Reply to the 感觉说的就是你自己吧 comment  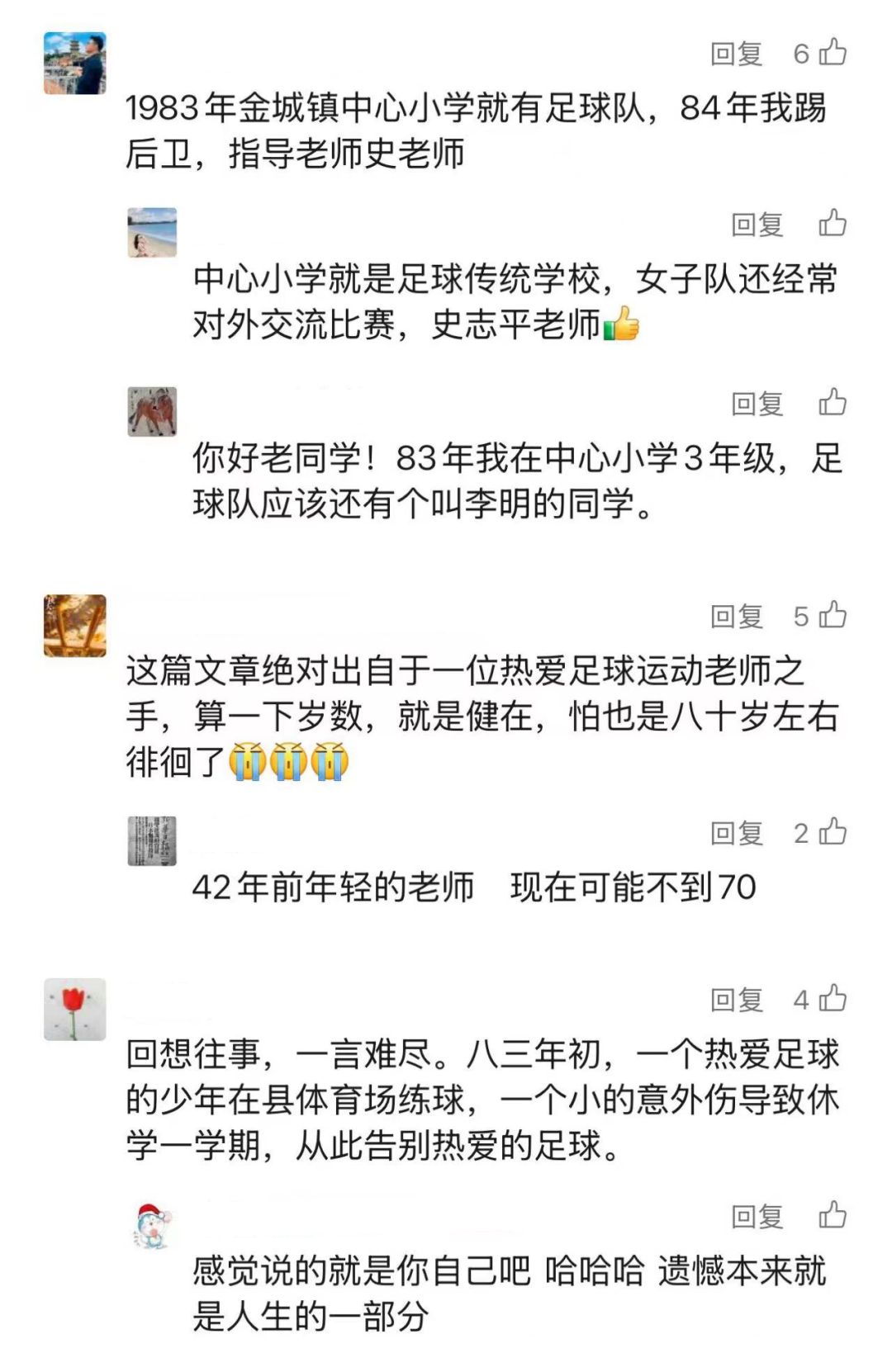click(757, 1217)
